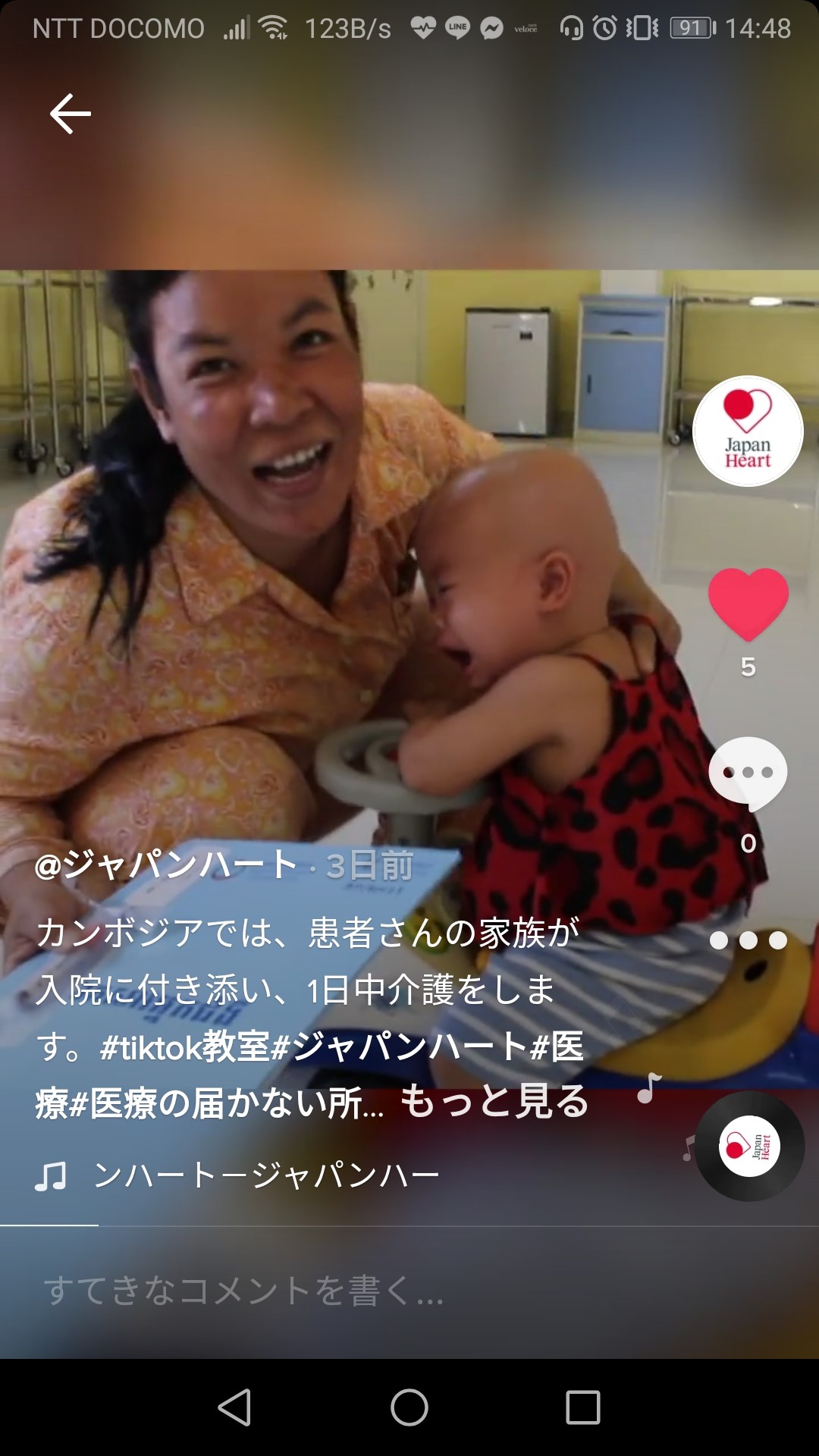Tap the system home button

[409, 1407]
